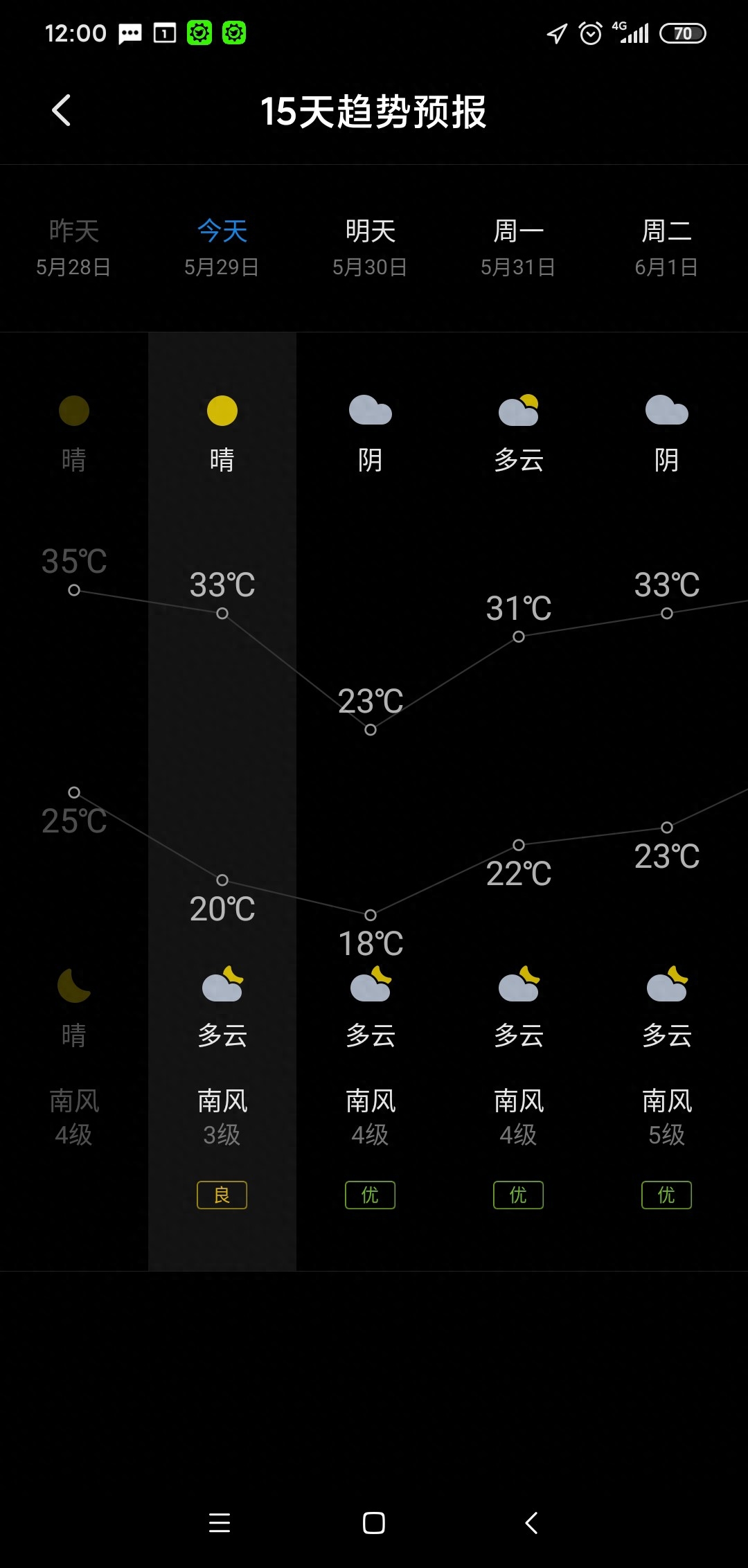Screen dimensions: 748x1568
Task: Select yesterday's 5月28日 forecast column
Action: pyautogui.click(x=74, y=248)
